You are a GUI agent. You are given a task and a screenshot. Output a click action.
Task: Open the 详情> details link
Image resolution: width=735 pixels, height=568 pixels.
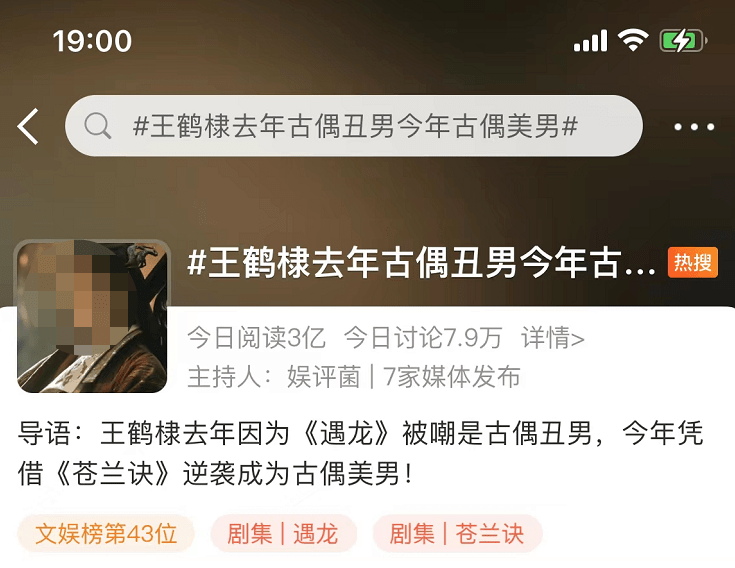click(x=552, y=338)
